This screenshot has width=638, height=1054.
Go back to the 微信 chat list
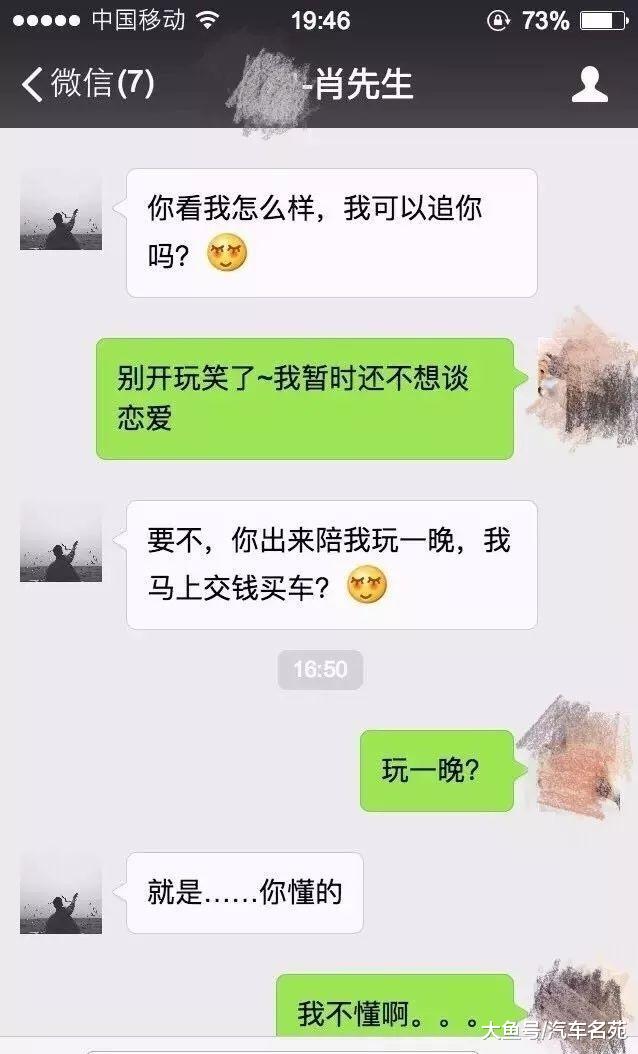click(x=88, y=84)
